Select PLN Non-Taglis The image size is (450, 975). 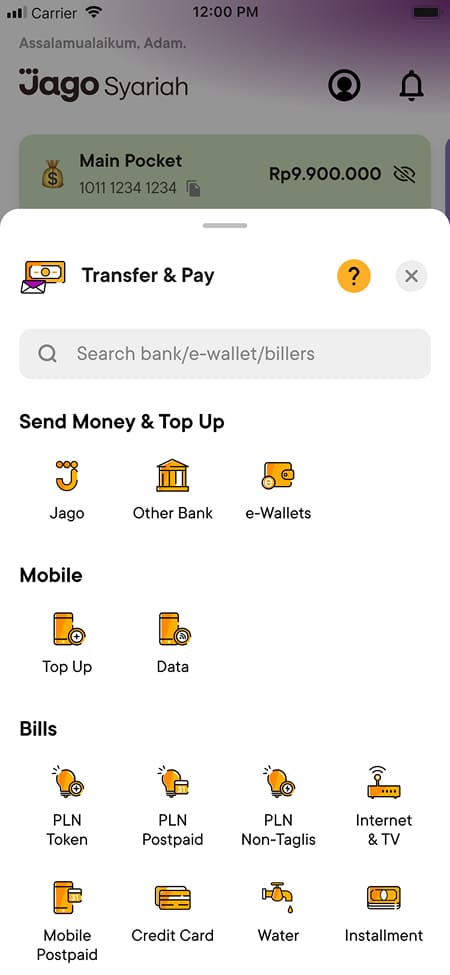[278, 806]
